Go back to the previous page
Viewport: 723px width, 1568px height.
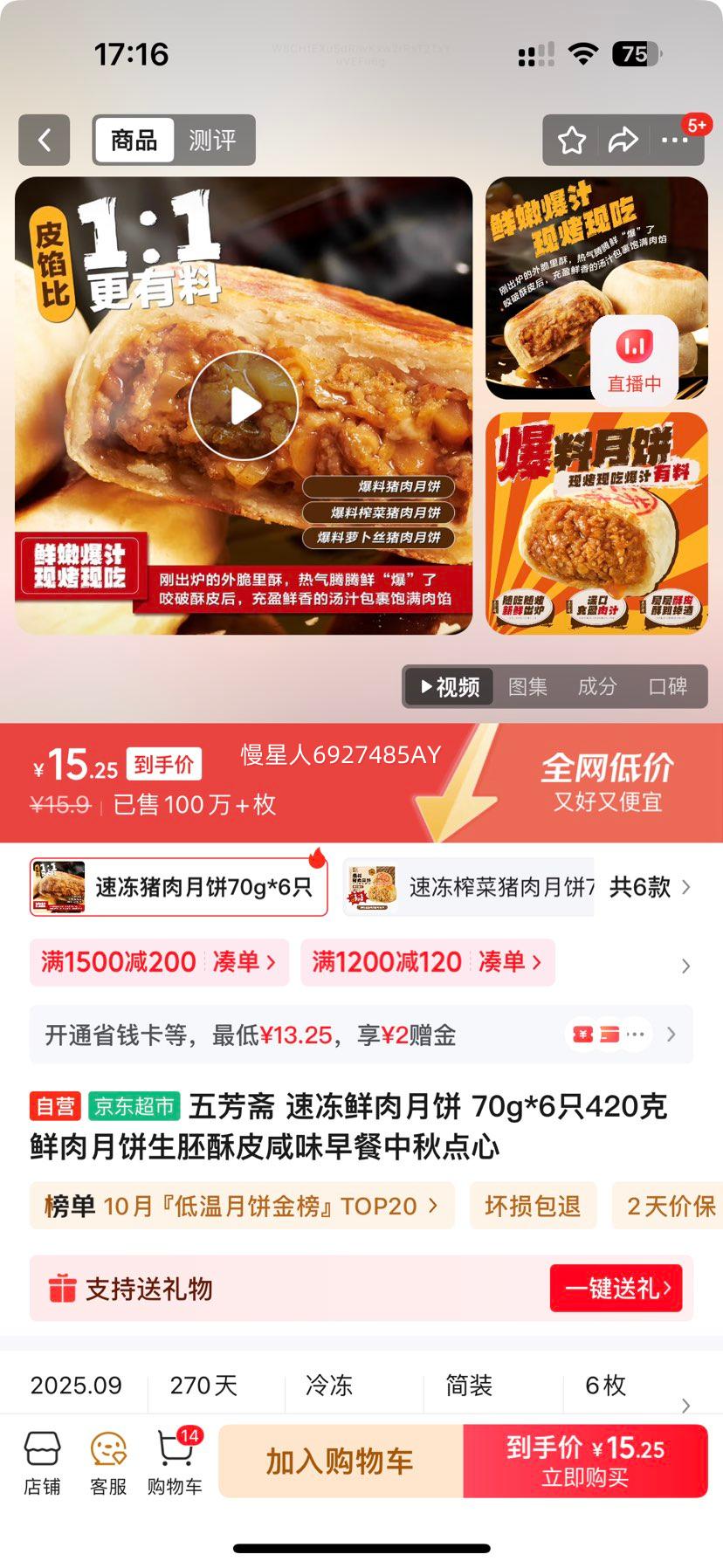[44, 140]
